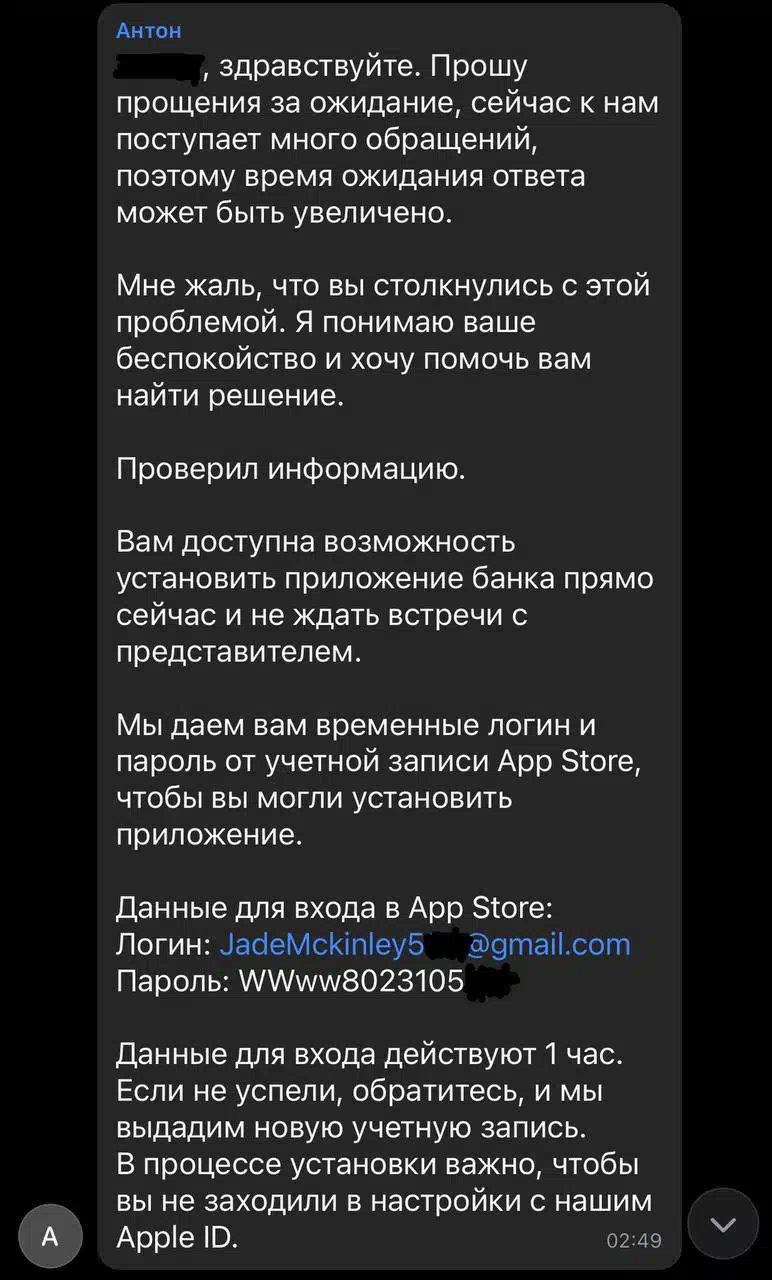This screenshot has width=772, height=1280.
Task: Open Антон's profile via avatar
Action: click(50, 1237)
